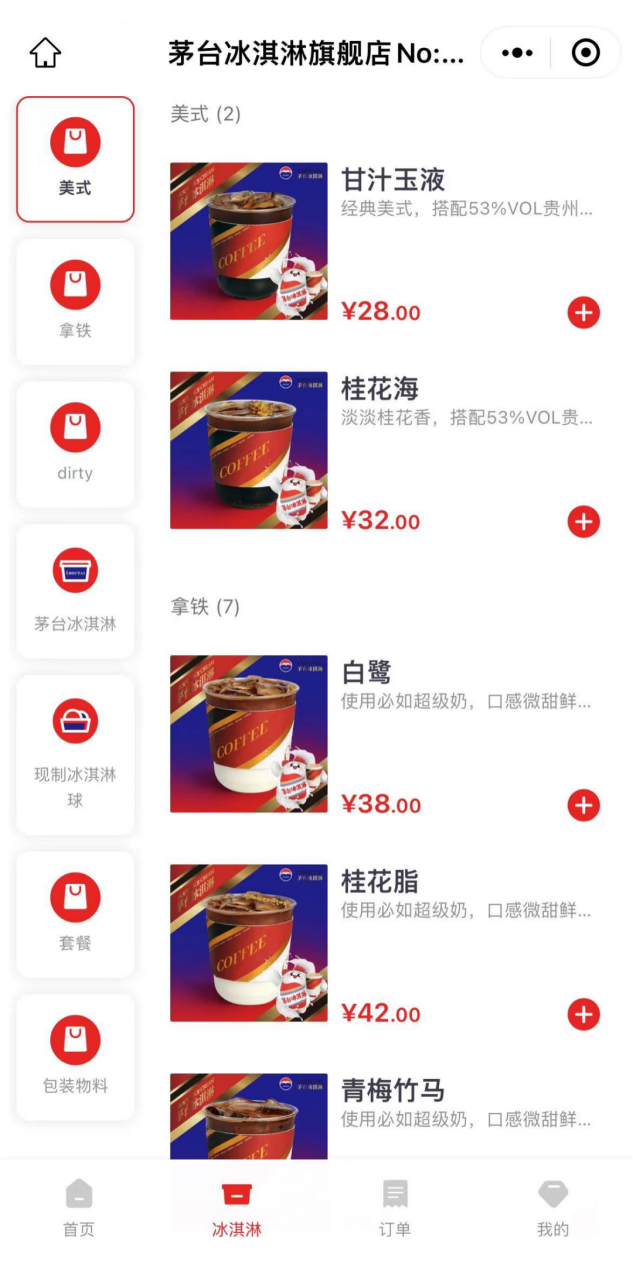The width and height of the screenshot is (633, 1261).
Task: Jump to the dirty category
Action: tap(75, 444)
